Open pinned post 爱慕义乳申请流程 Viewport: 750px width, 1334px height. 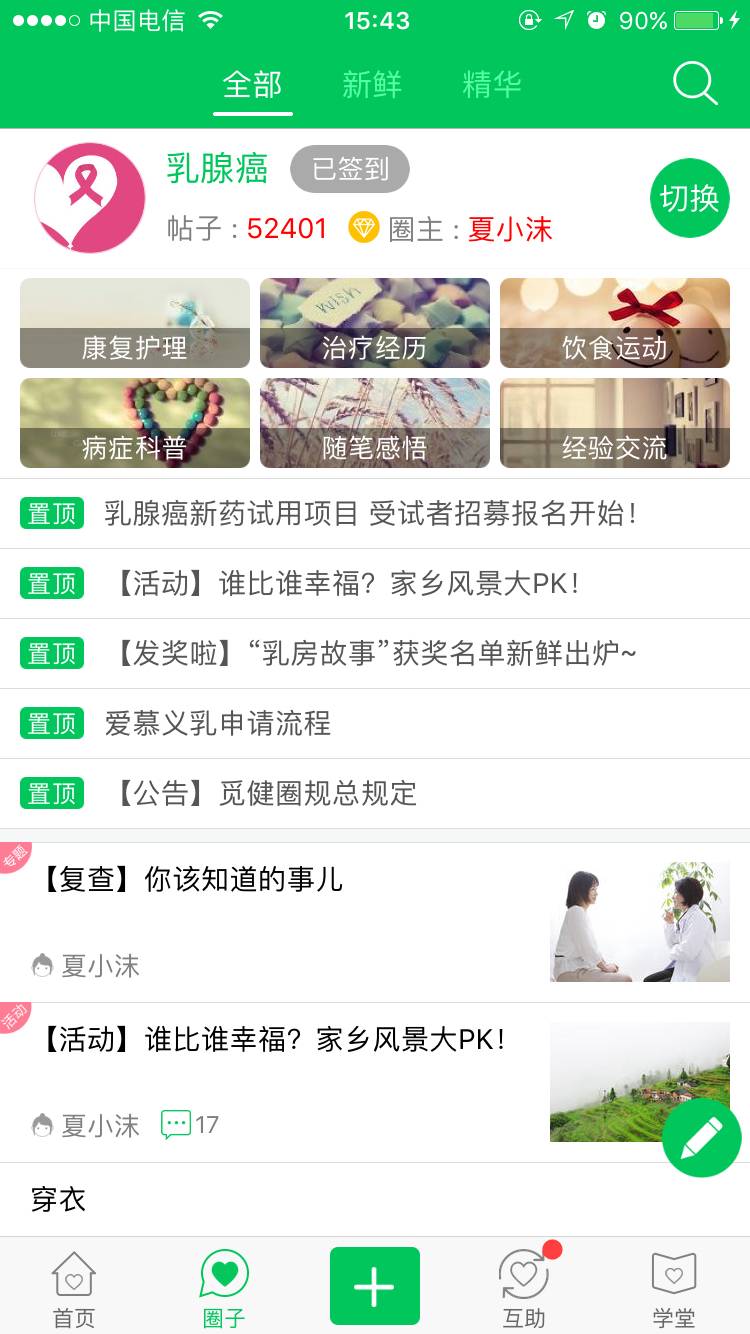(x=218, y=724)
